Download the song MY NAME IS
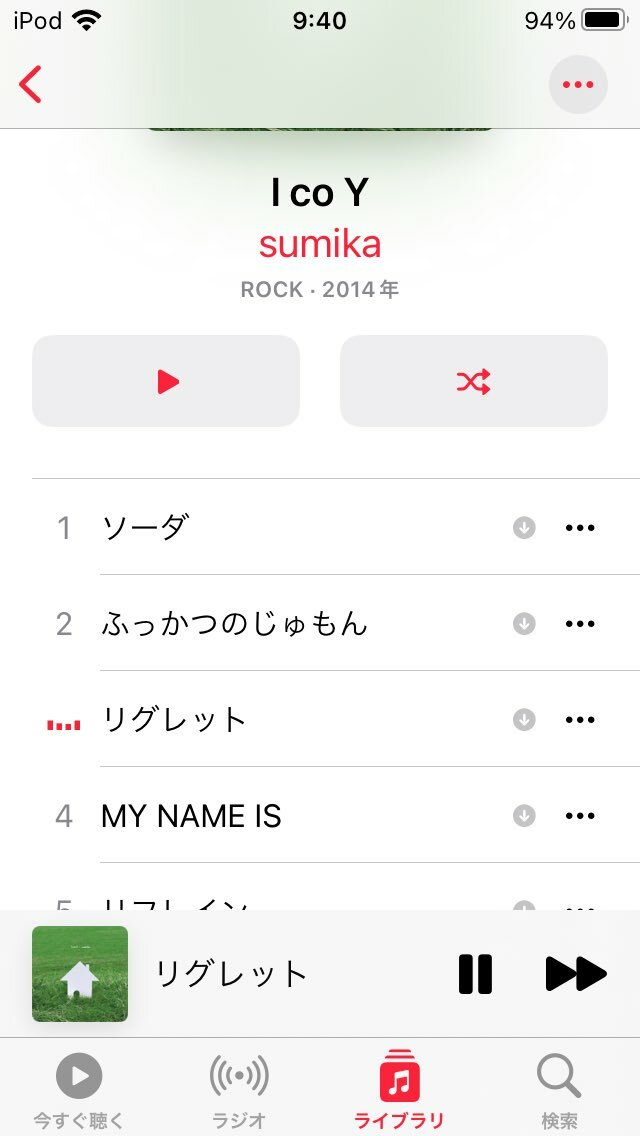 524,816
